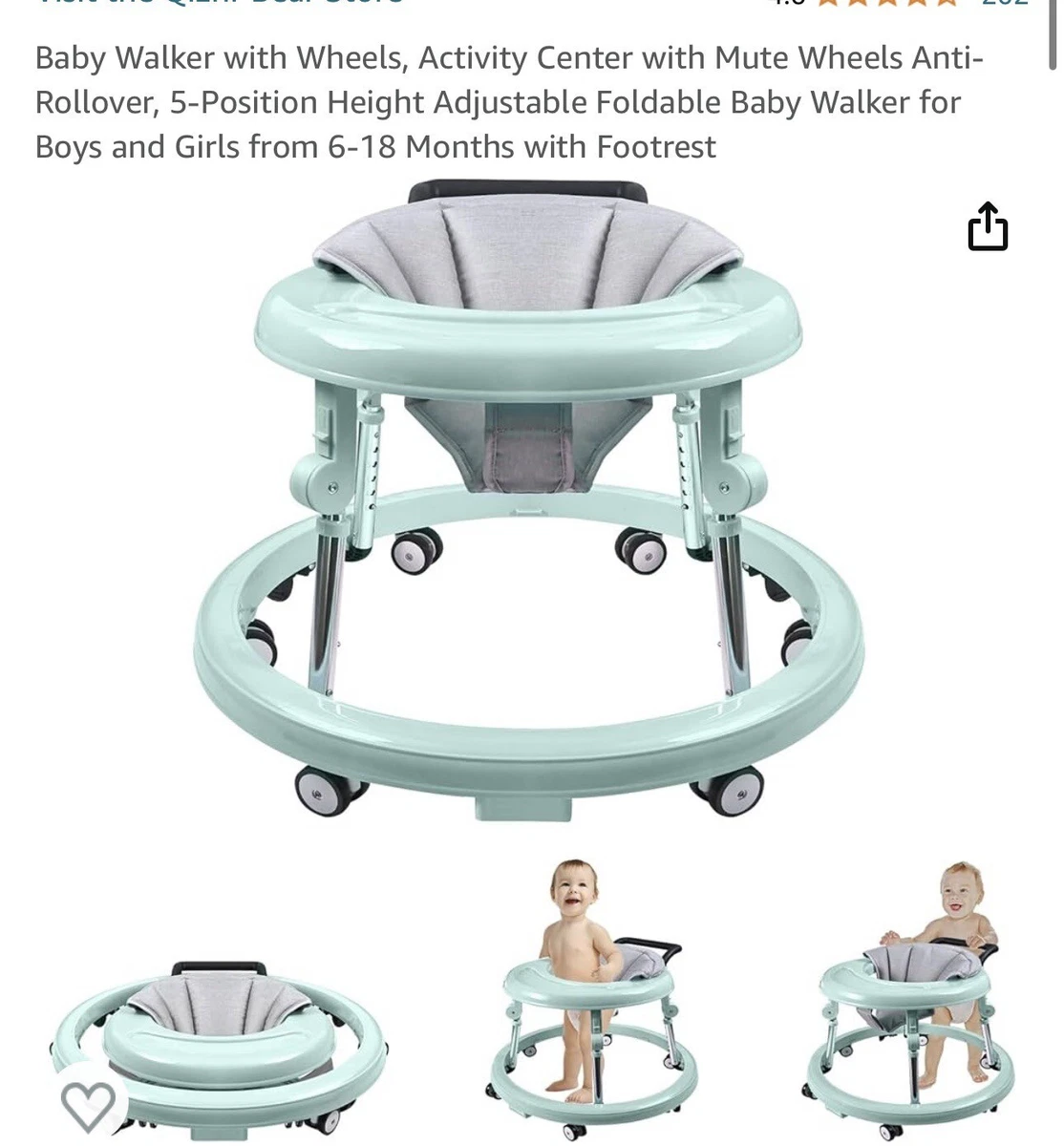The width and height of the screenshot is (1064, 1146).
Task: Open the main green walker product image
Action: click(x=528, y=497)
